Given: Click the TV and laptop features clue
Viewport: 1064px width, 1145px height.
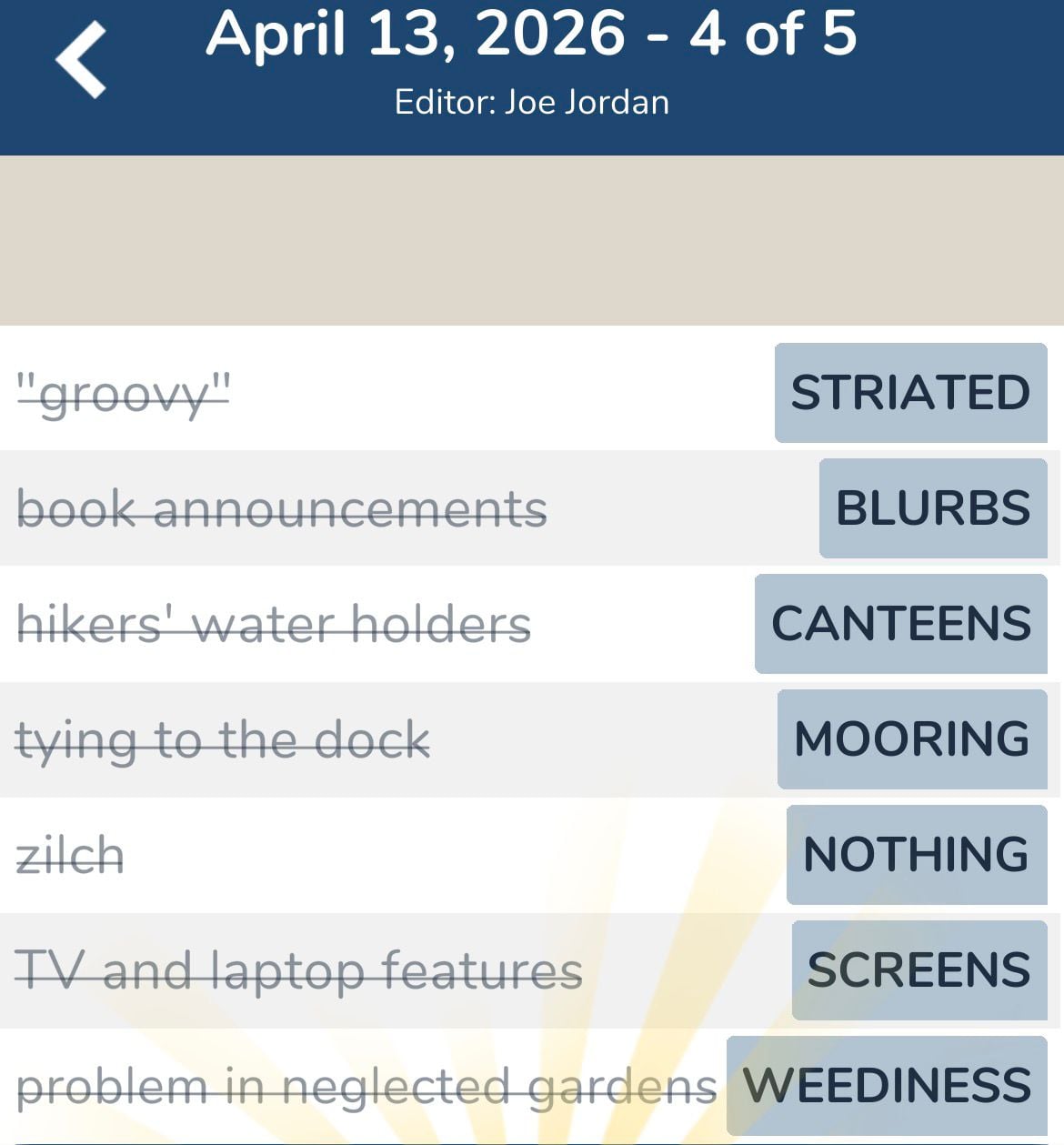Looking at the screenshot, I should coord(300,969).
